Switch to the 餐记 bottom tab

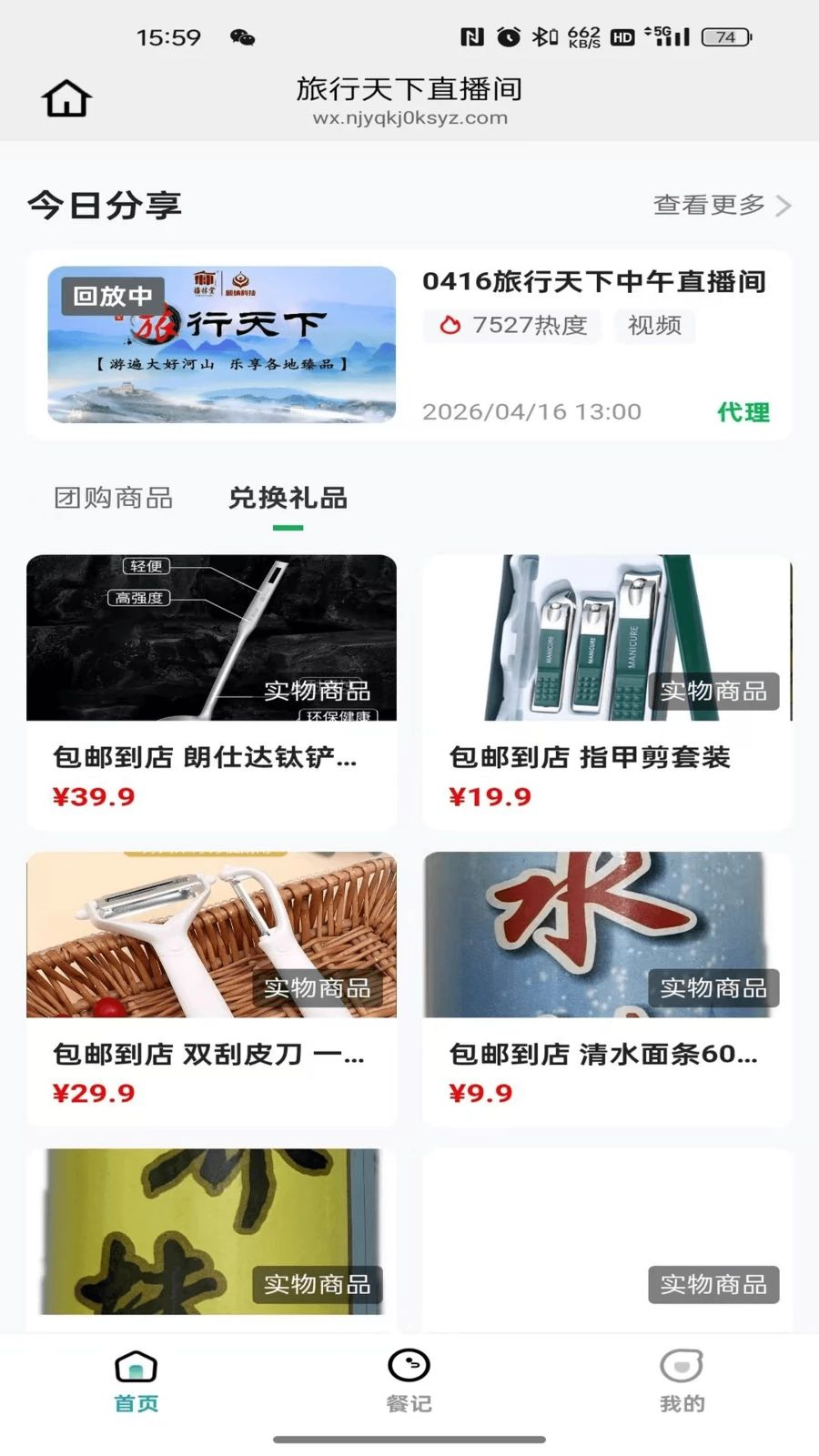409,1380
